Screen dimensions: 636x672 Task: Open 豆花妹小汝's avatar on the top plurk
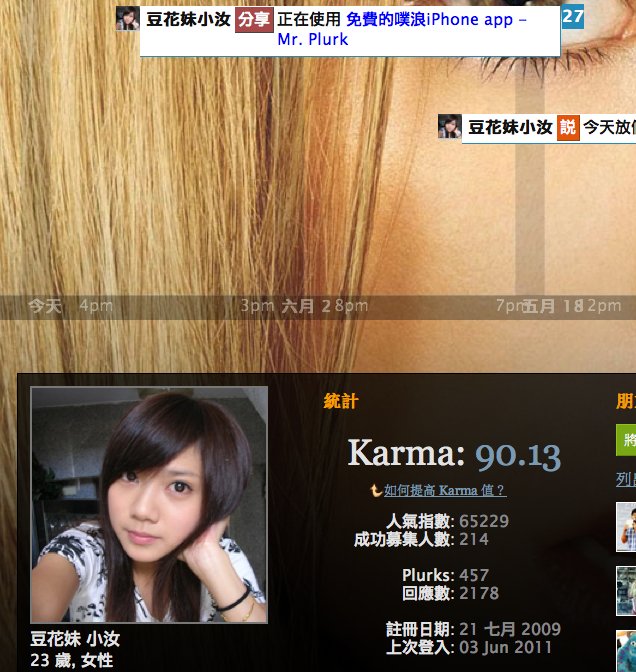coord(128,18)
